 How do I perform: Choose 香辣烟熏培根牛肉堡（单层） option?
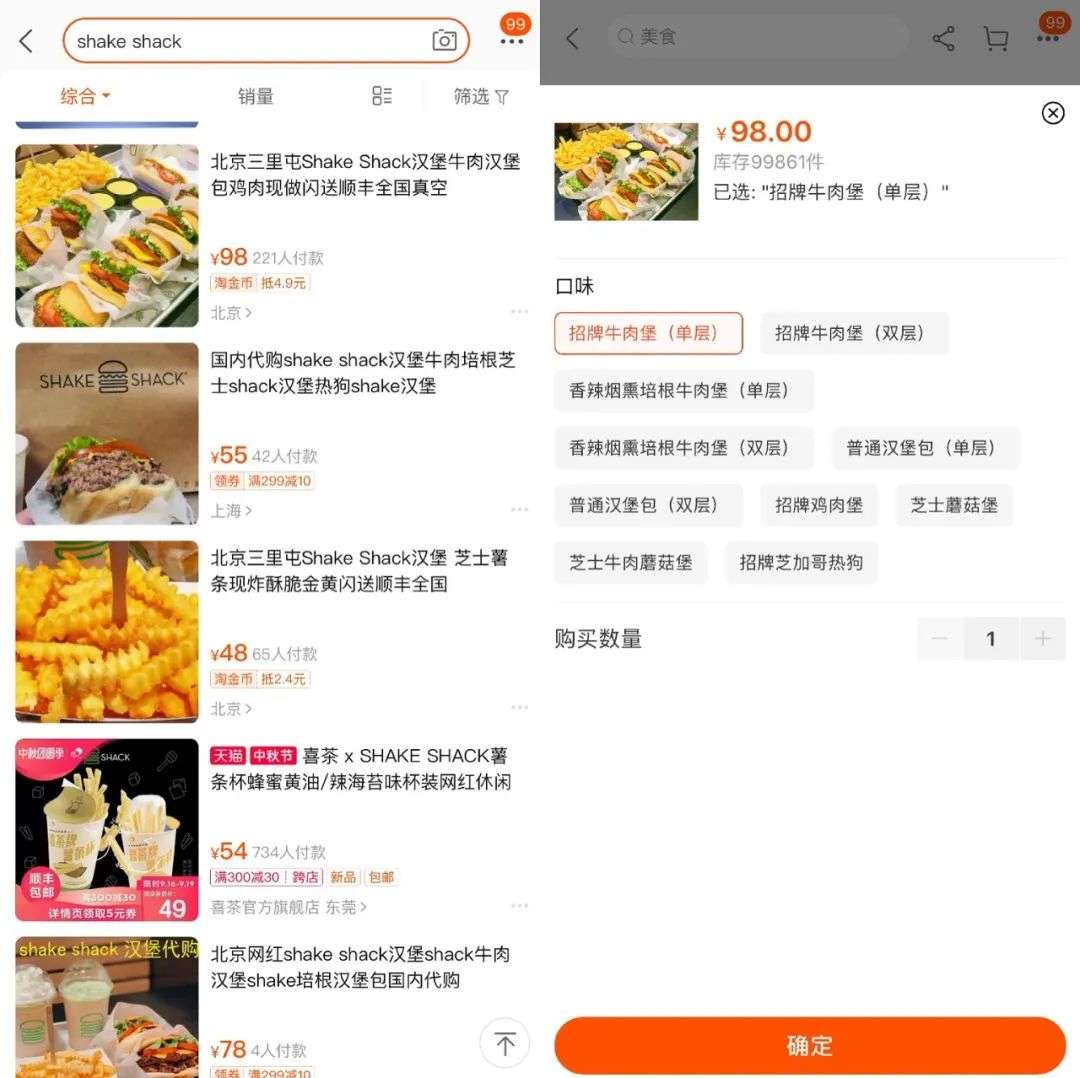[684, 391]
